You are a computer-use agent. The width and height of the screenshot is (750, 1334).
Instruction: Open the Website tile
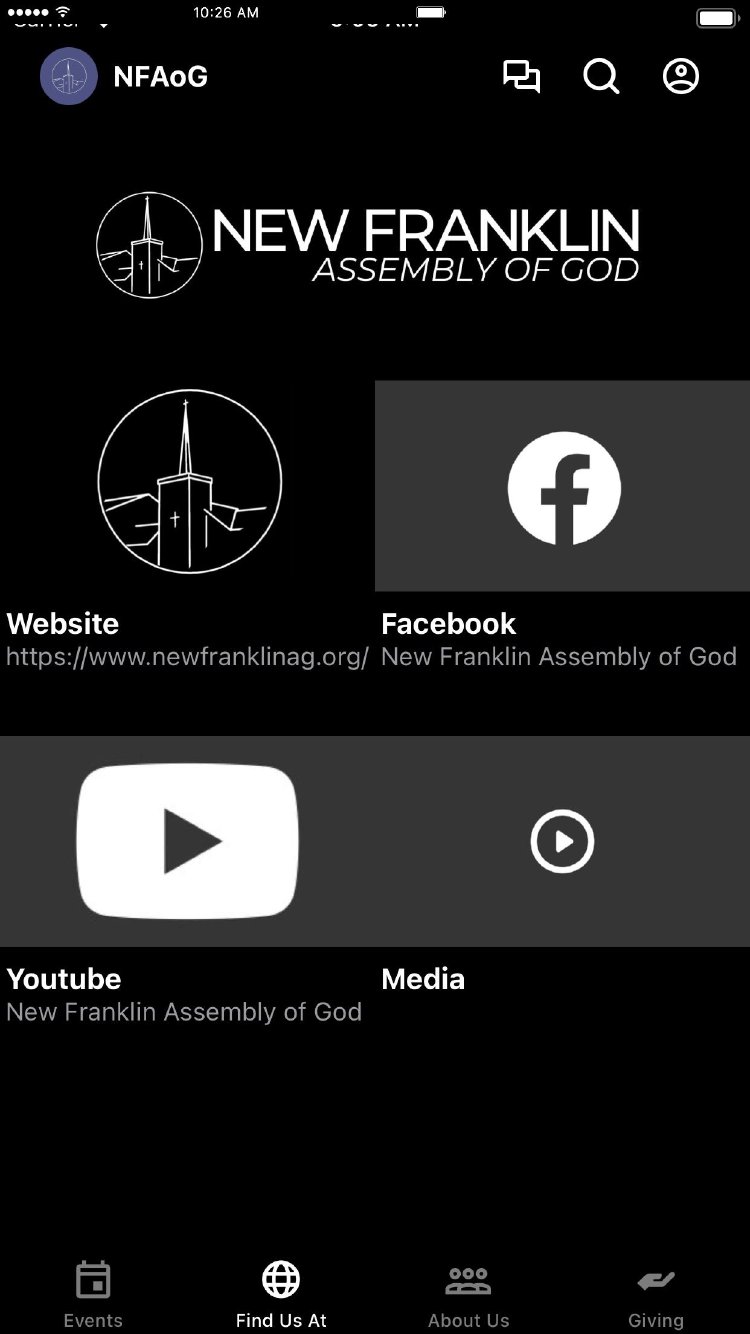pyautogui.click(x=188, y=485)
